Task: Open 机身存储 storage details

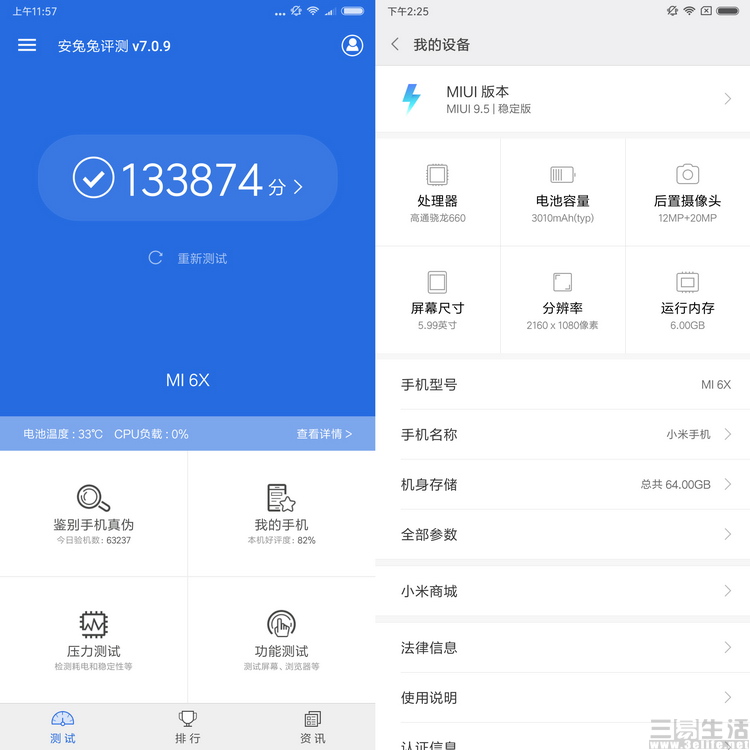Action: click(x=562, y=484)
